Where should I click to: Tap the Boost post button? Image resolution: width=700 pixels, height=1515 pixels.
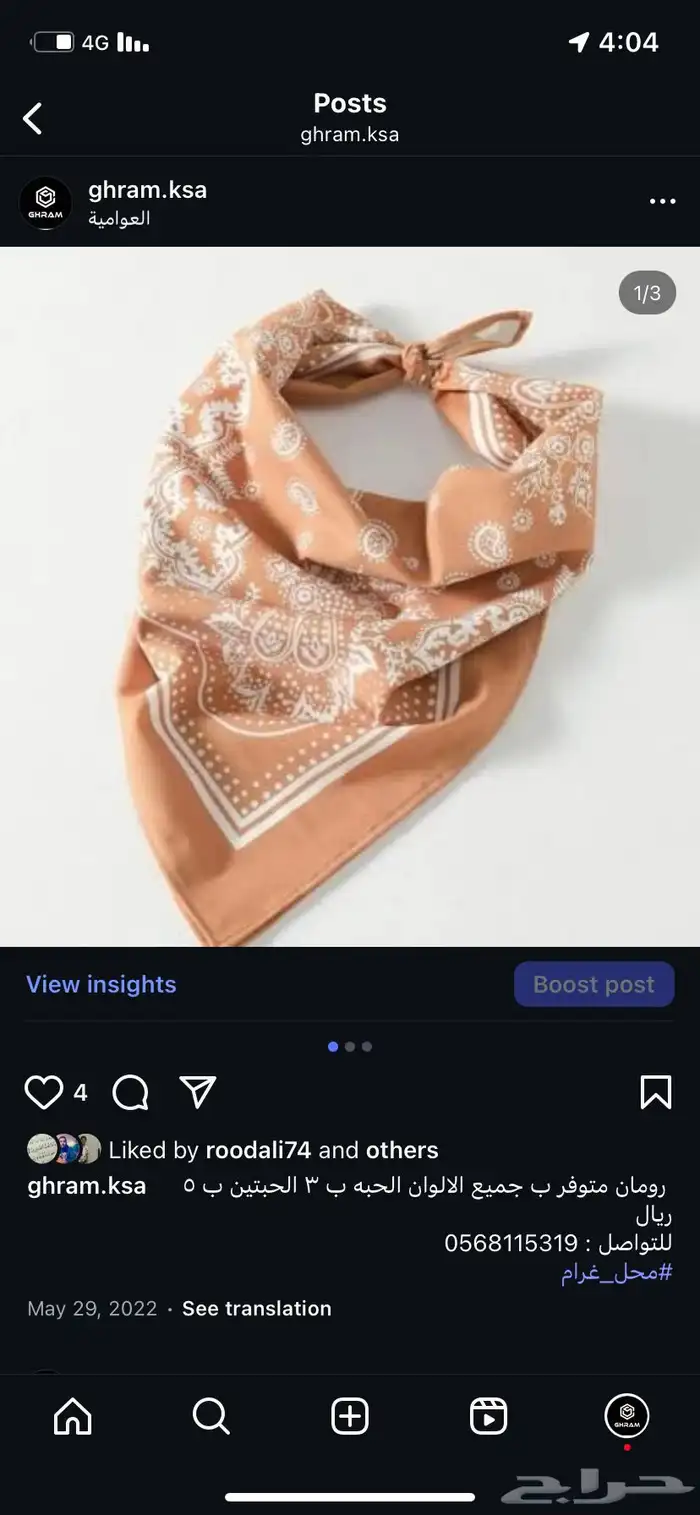coord(594,984)
